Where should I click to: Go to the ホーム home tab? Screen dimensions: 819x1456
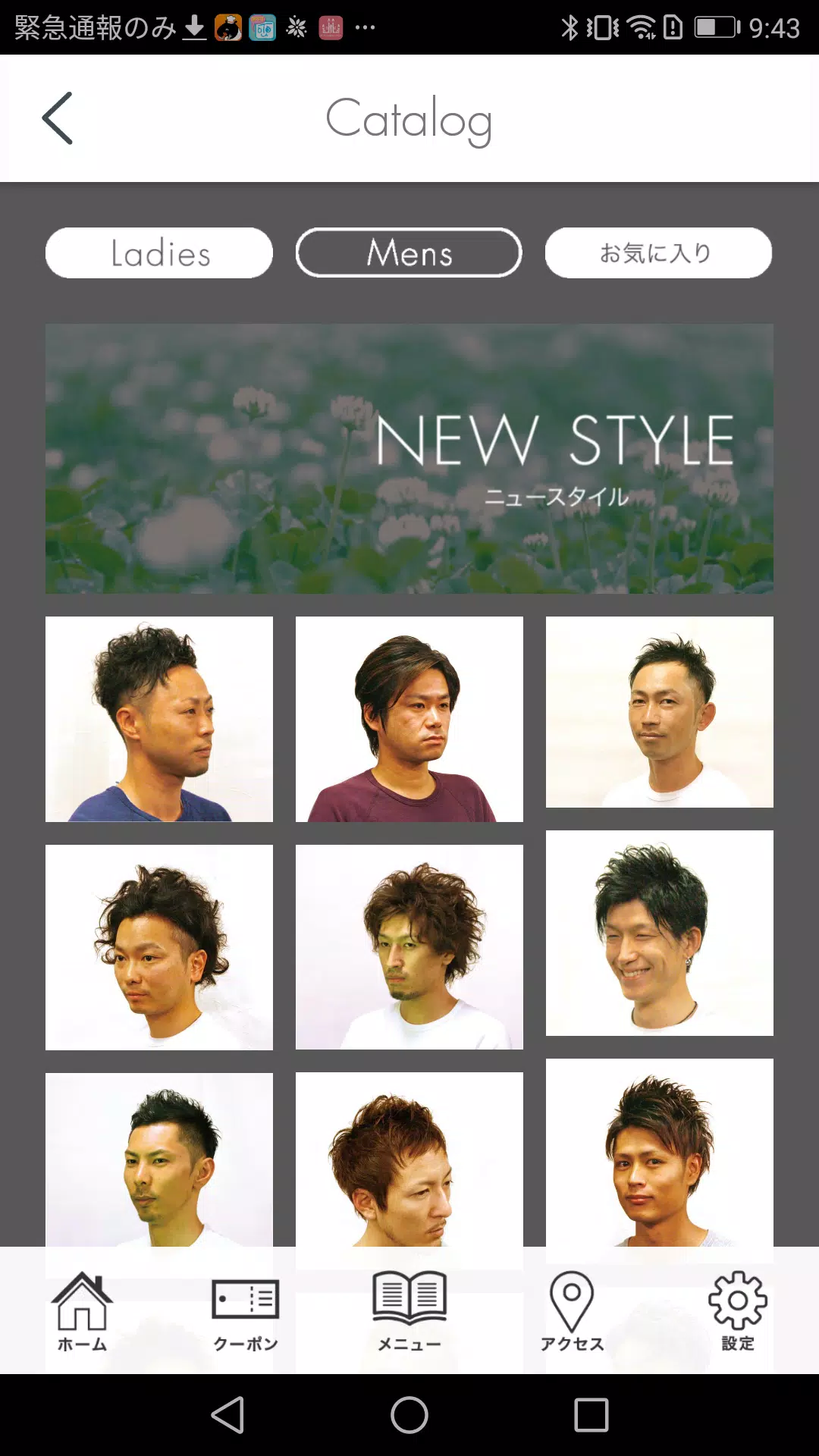tap(82, 1312)
